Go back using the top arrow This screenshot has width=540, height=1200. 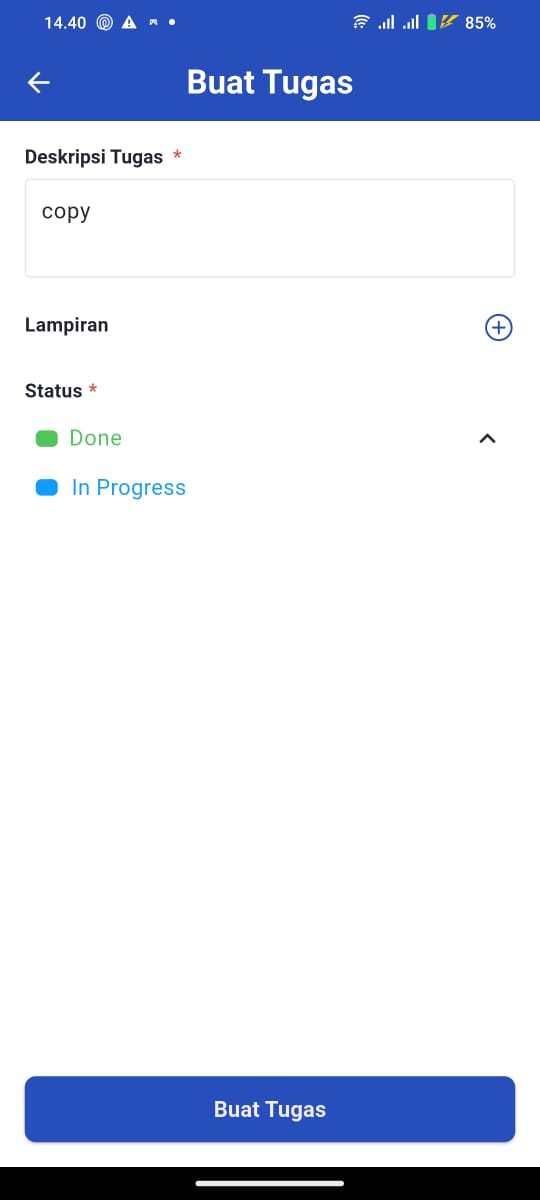click(39, 83)
